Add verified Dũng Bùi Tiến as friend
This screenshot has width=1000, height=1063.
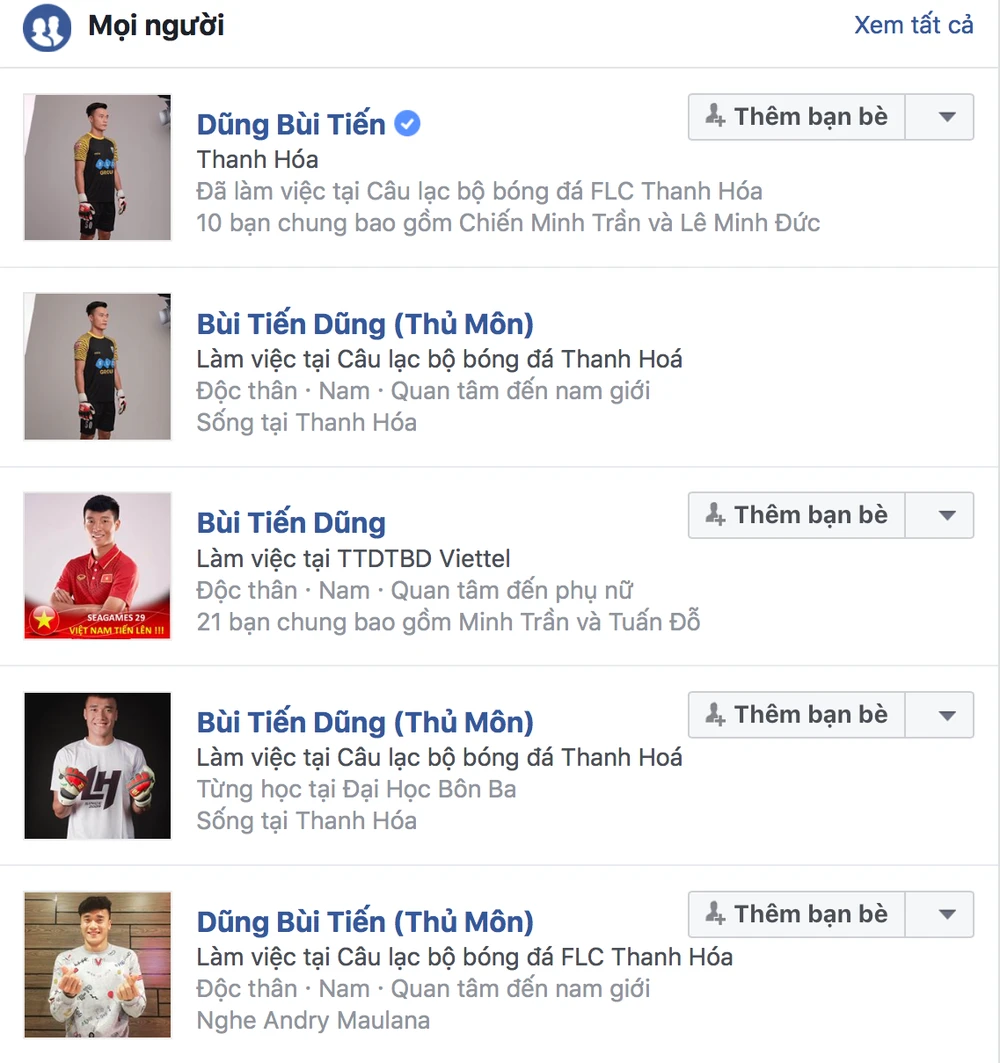point(796,117)
